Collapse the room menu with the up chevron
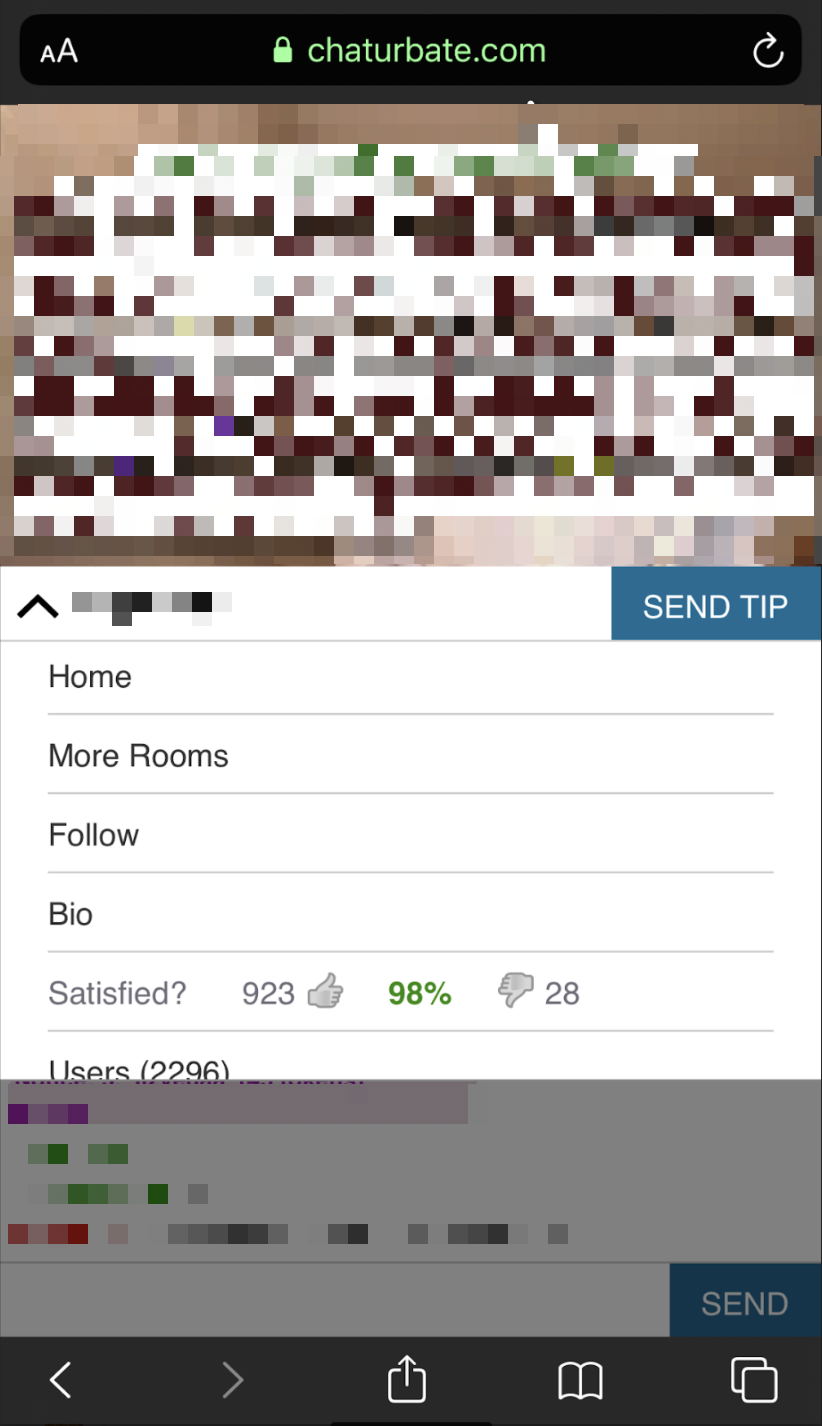Screen dimensions: 822x1426 [39, 605]
